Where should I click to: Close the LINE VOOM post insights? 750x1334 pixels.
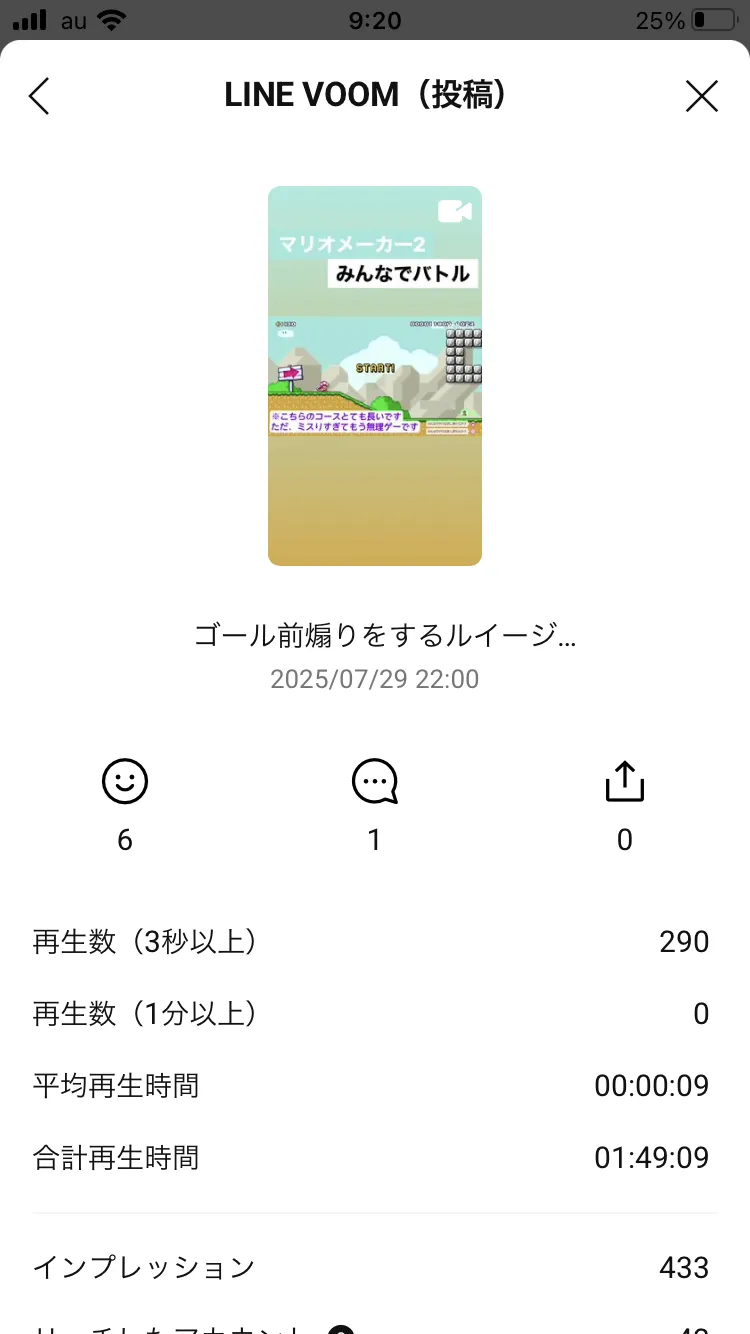click(x=701, y=96)
